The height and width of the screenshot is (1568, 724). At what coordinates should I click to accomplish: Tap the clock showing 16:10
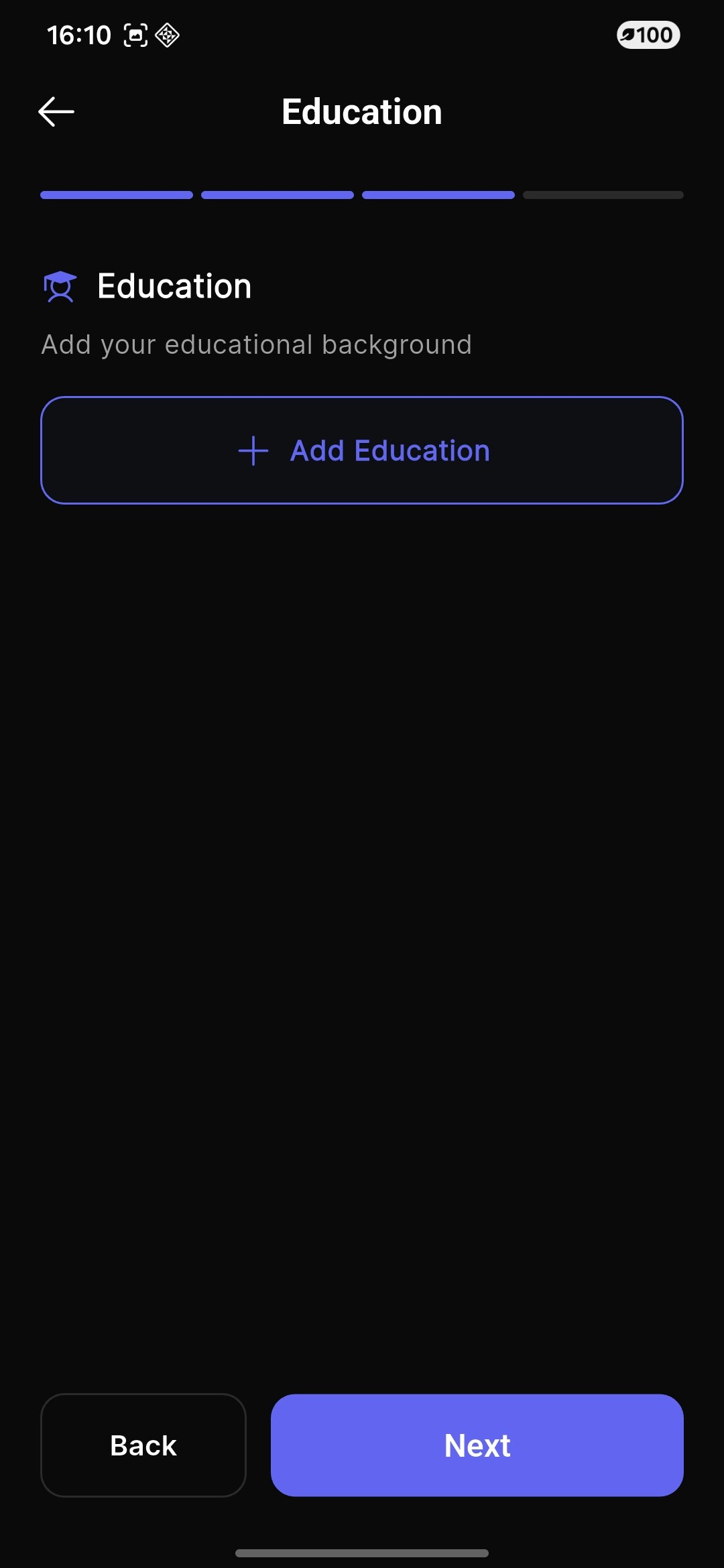(78, 34)
